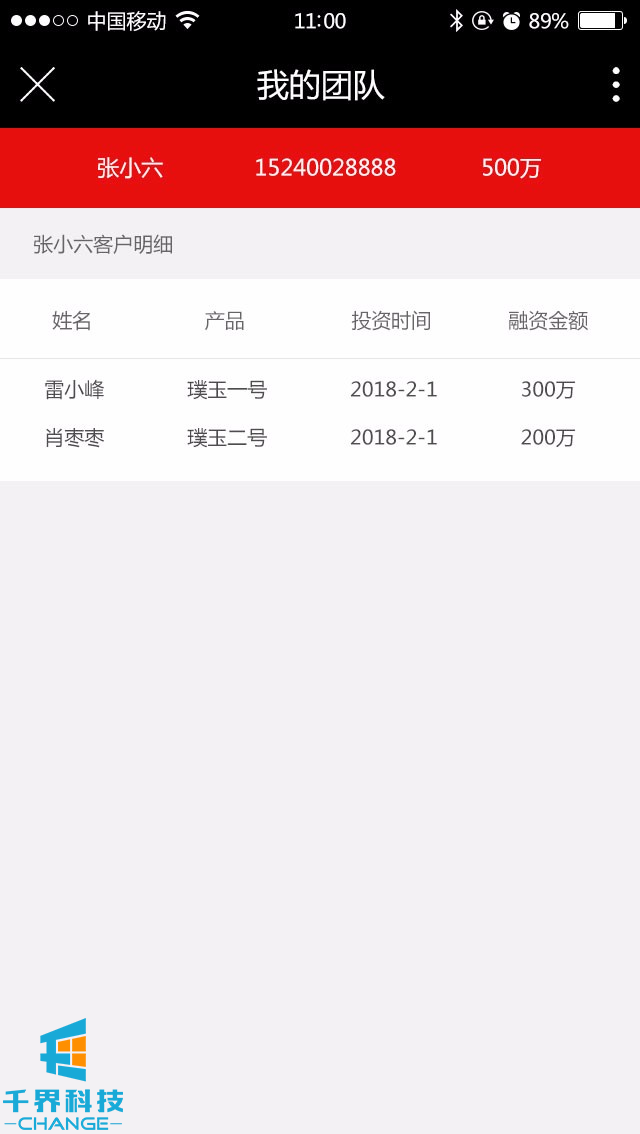
Task: Open the three-dot overflow menu
Action: (x=615, y=85)
